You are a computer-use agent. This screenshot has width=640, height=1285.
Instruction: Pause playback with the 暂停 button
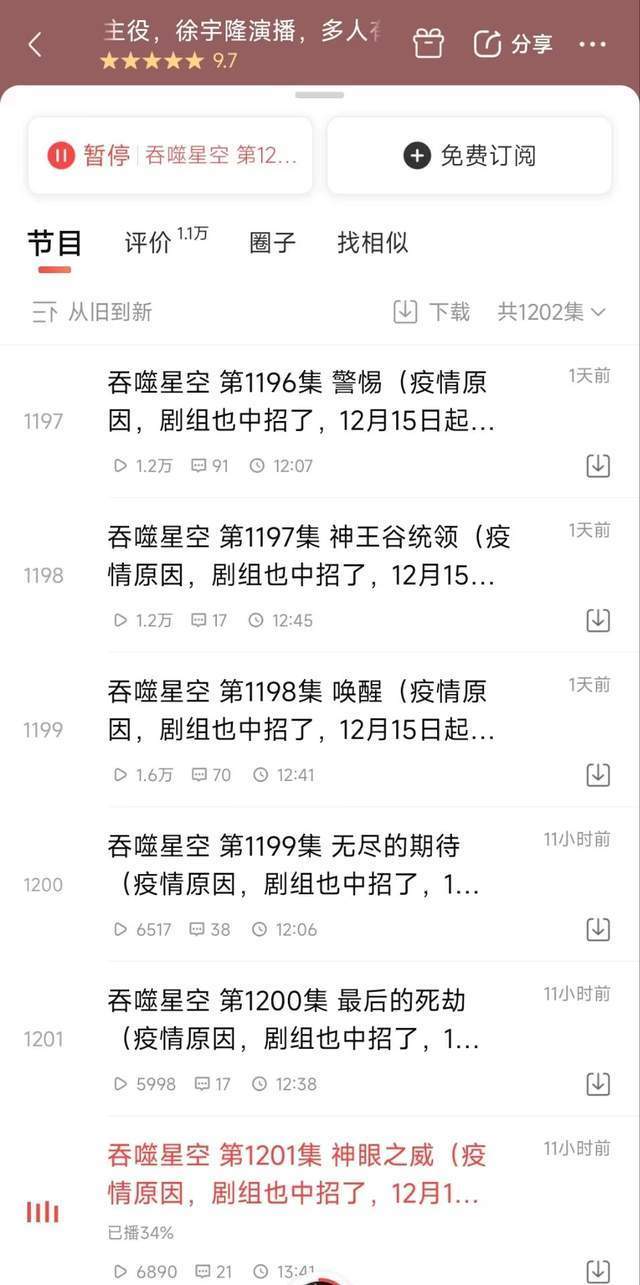tap(170, 156)
